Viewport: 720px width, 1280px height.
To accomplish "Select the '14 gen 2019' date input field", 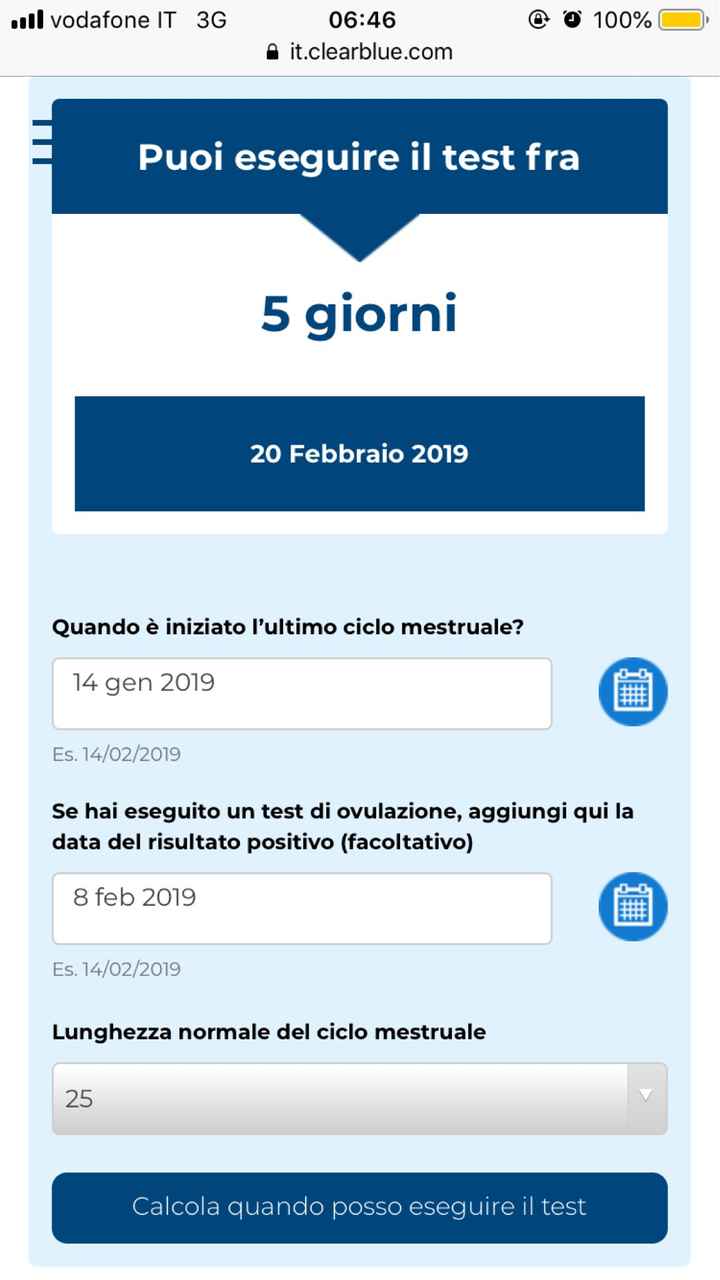I will pyautogui.click(x=300, y=692).
